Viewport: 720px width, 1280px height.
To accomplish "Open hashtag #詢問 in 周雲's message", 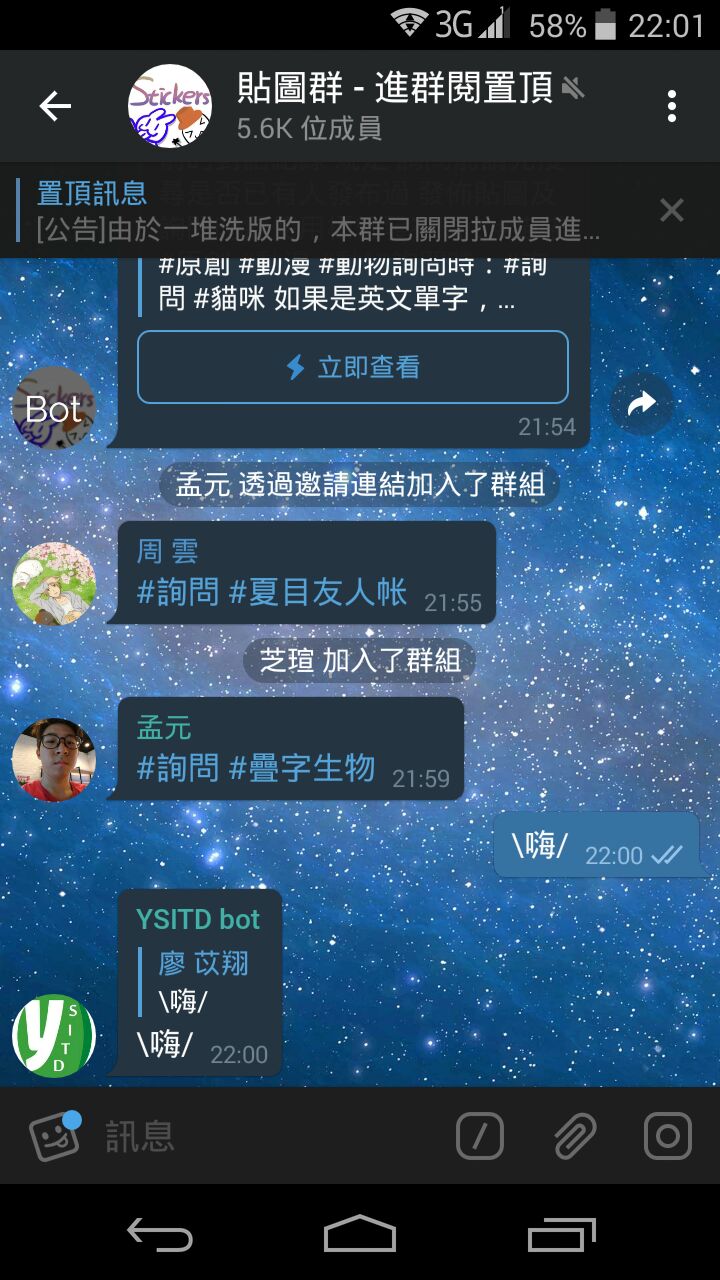I will pyautogui.click(x=178, y=592).
